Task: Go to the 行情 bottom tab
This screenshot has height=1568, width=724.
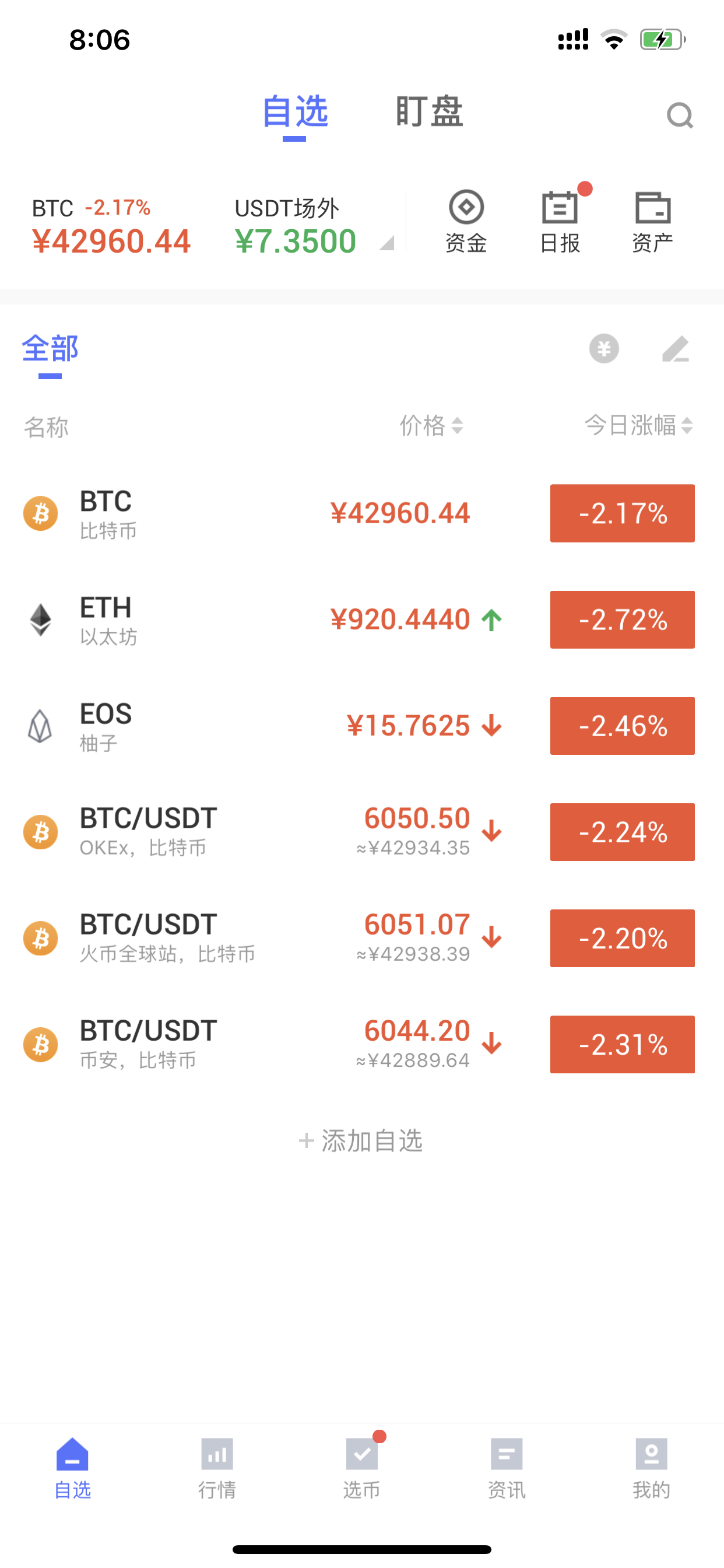Action: [x=217, y=1469]
